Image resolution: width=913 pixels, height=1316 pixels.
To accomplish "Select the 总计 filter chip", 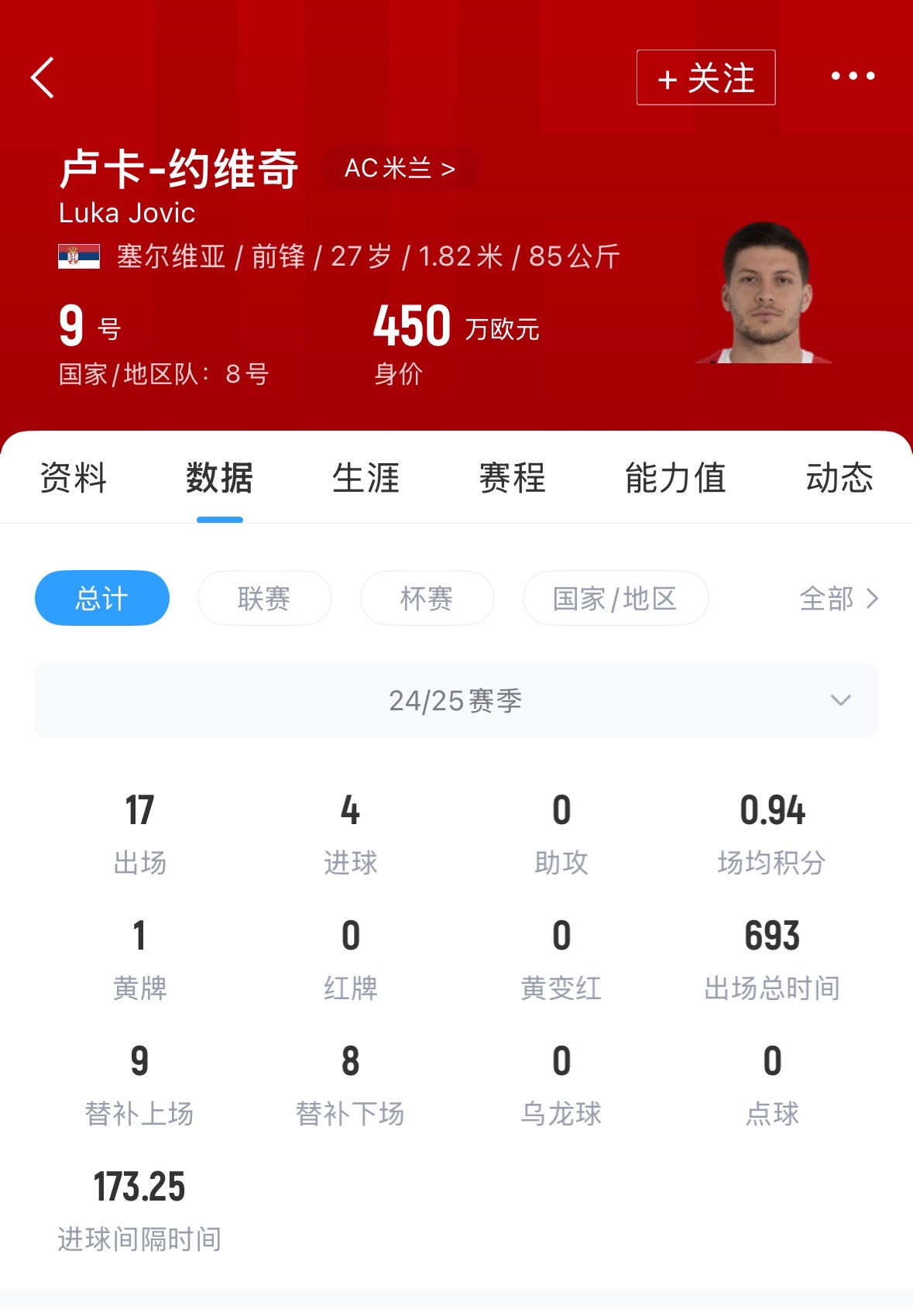I will [102, 598].
